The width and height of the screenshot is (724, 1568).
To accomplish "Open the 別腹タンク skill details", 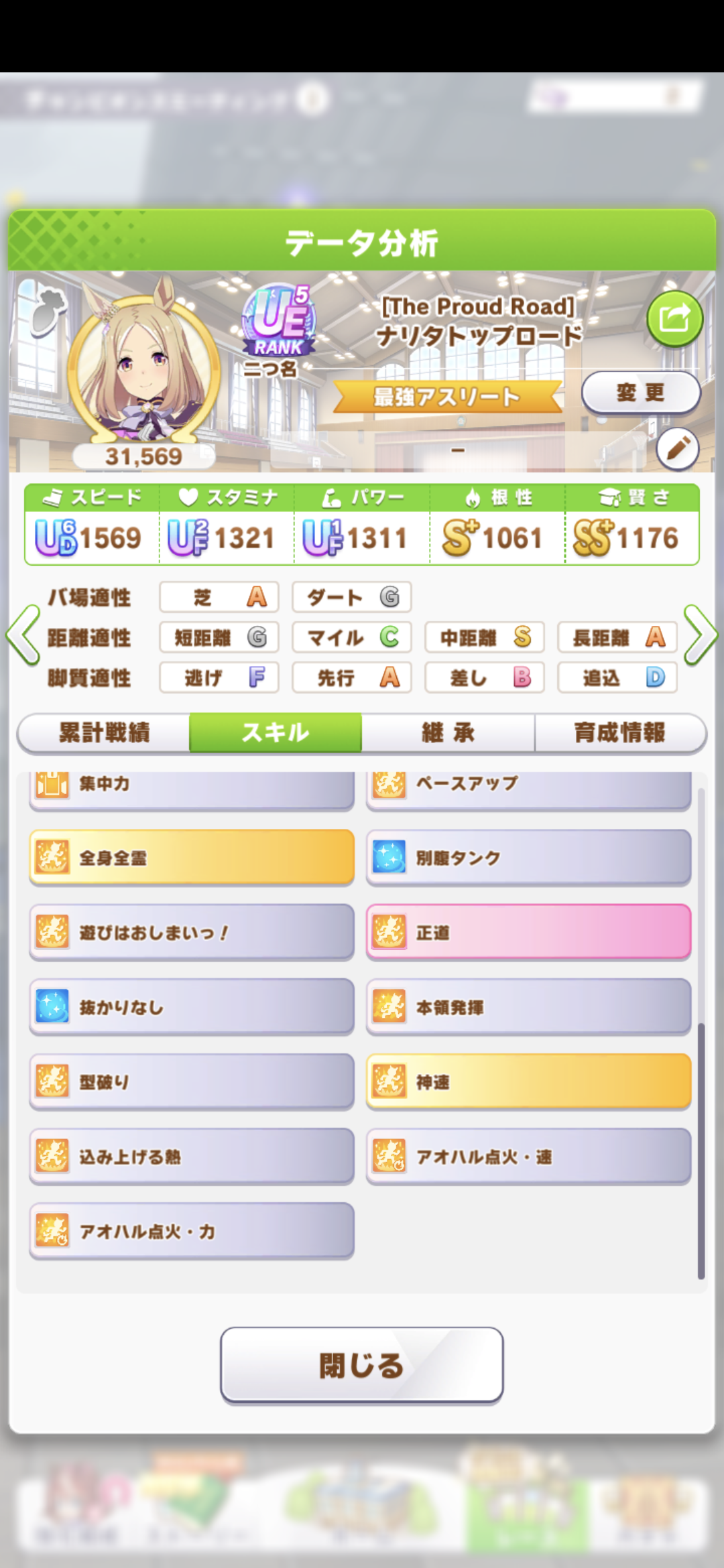I will pyautogui.click(x=528, y=858).
